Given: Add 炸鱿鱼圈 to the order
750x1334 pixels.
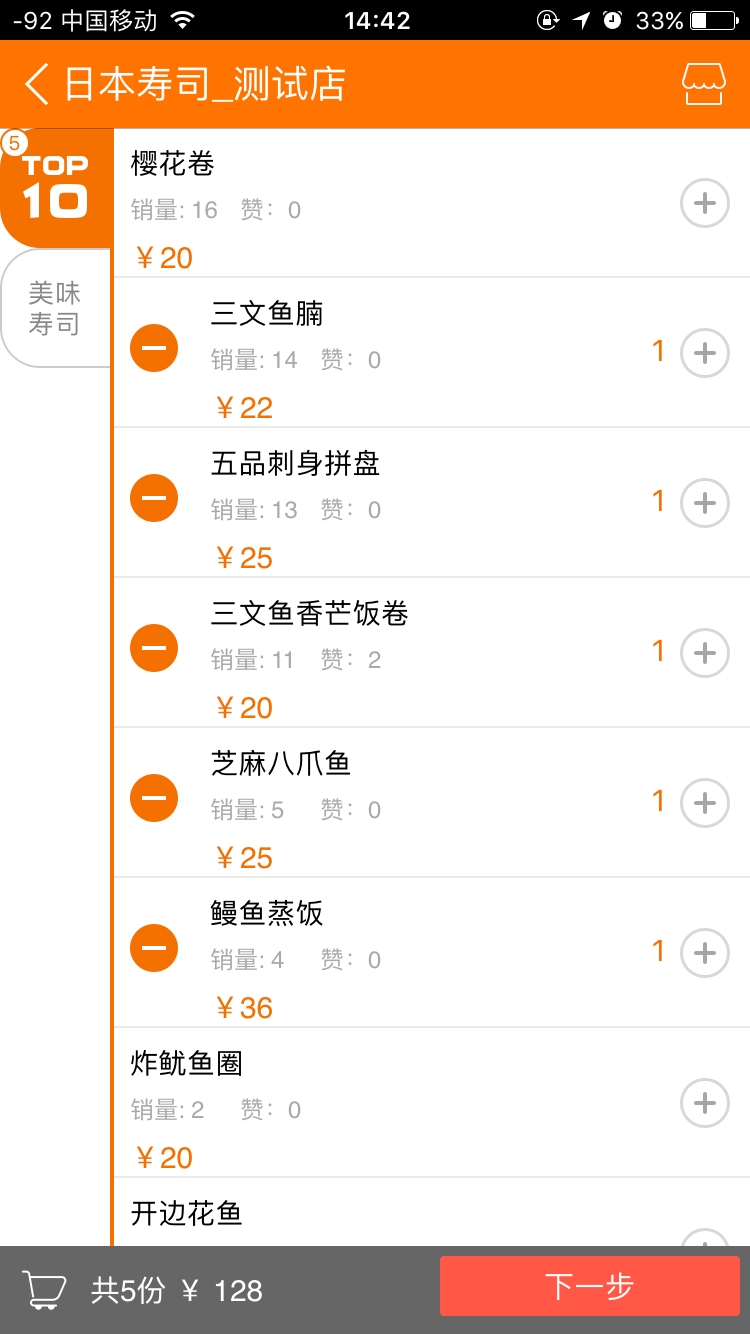Looking at the screenshot, I should point(705,1103).
